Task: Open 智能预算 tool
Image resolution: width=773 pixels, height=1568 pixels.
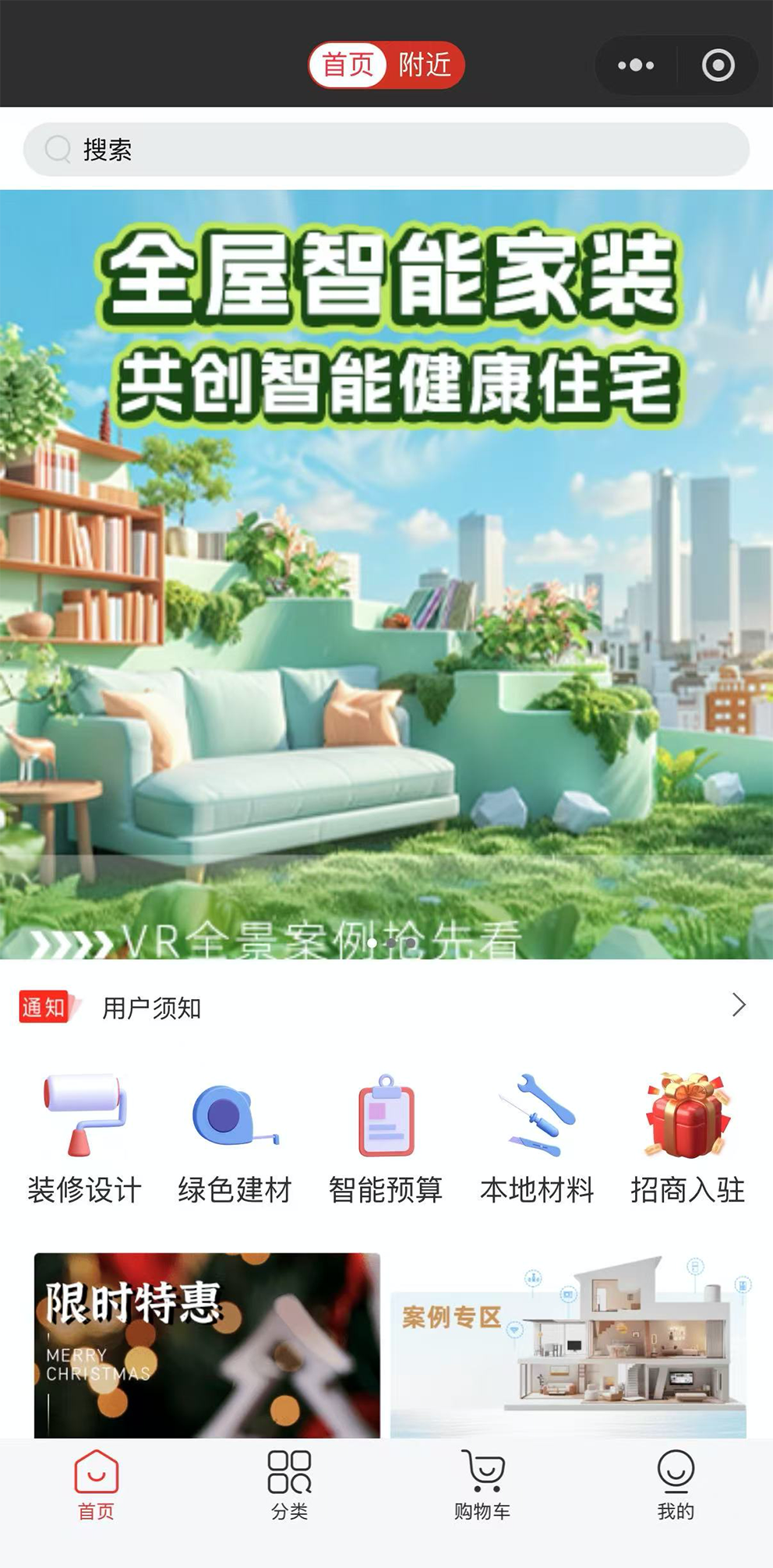Action: [386, 1139]
